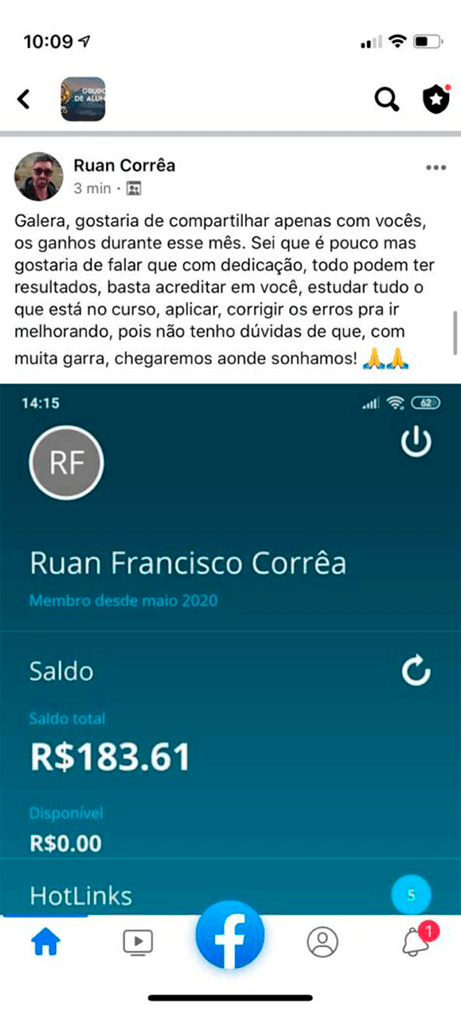View Ruan Corrêa's profile picture
The height and width of the screenshot is (1024, 461).
pyautogui.click(x=39, y=177)
